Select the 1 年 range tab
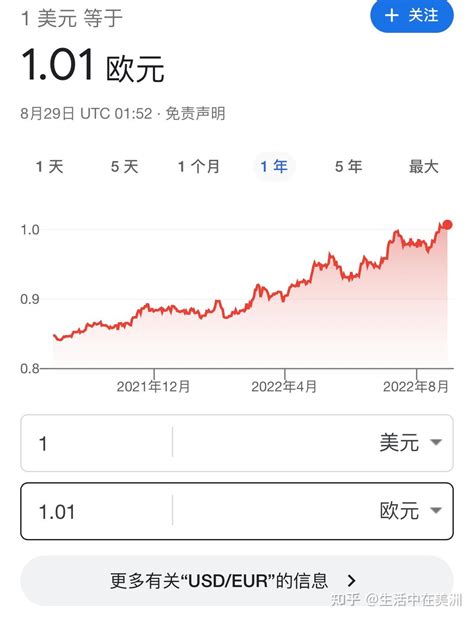The width and height of the screenshot is (474, 619). click(274, 167)
